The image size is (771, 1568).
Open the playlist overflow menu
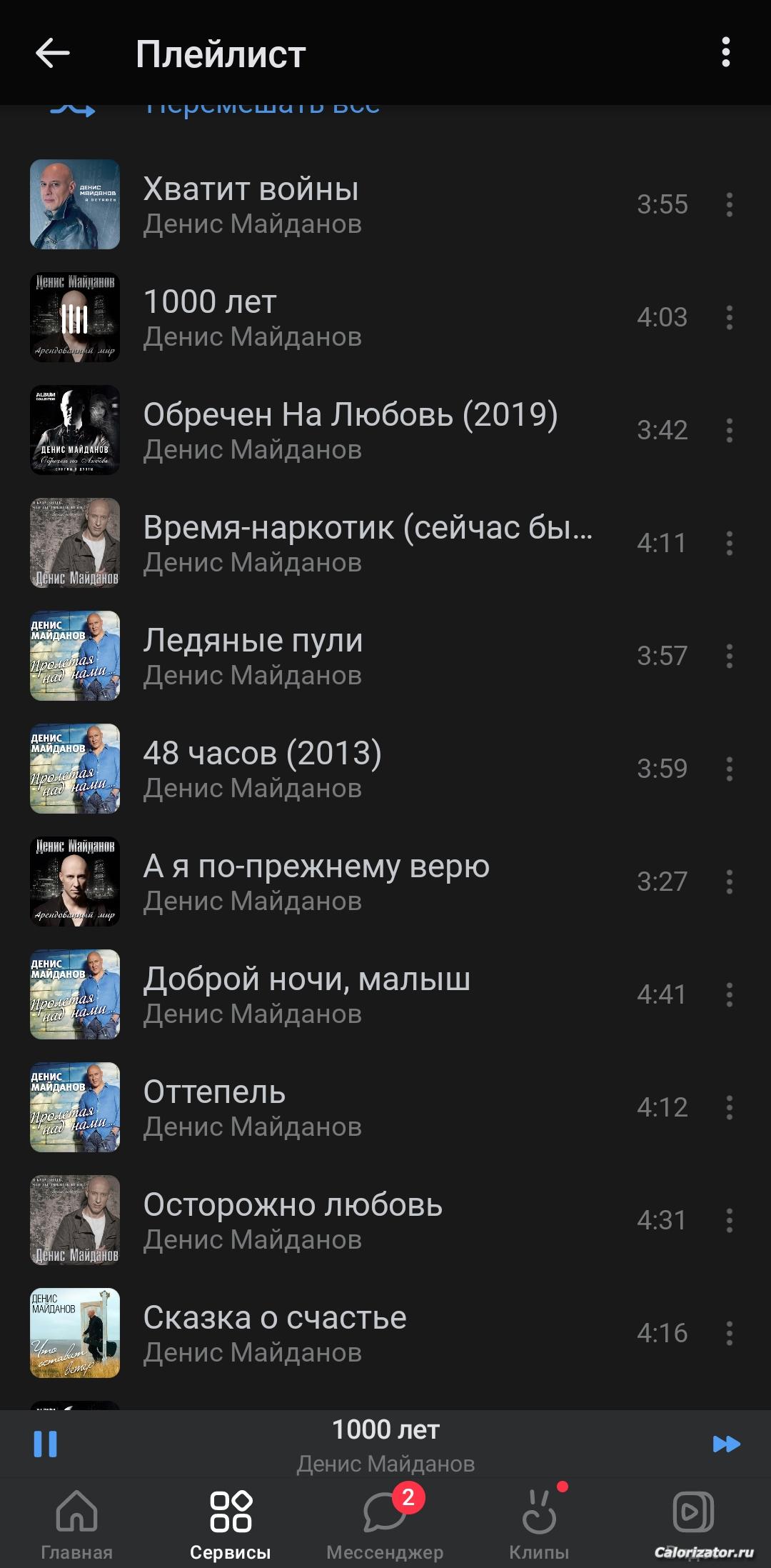[725, 53]
